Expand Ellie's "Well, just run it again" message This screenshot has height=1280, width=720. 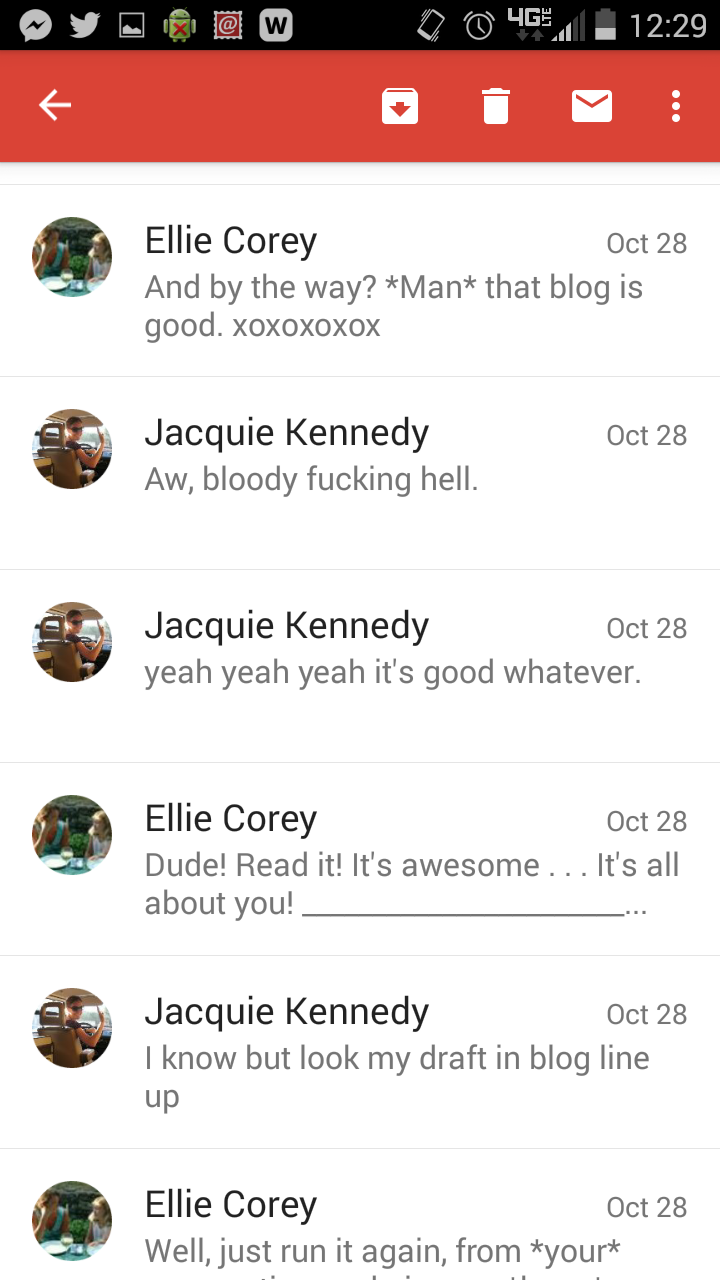(x=360, y=1215)
